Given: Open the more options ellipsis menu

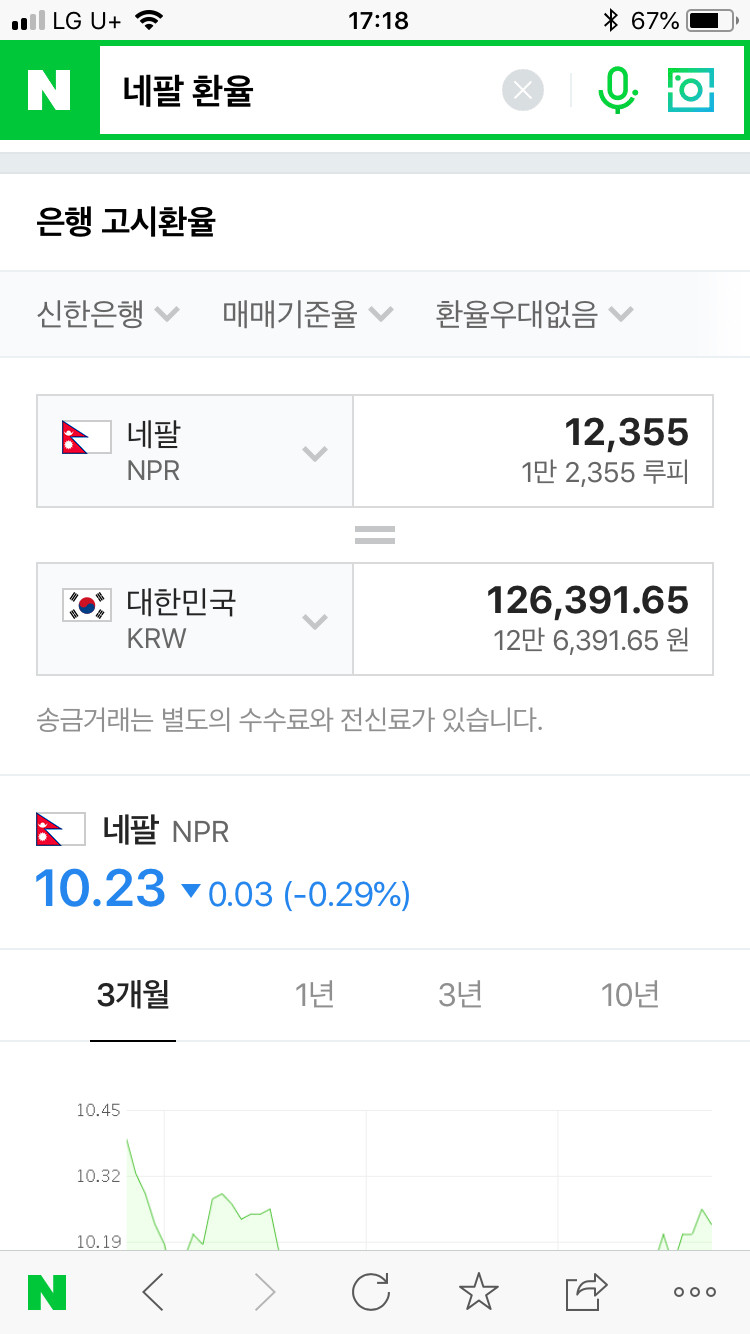Looking at the screenshot, I should 694,1291.
